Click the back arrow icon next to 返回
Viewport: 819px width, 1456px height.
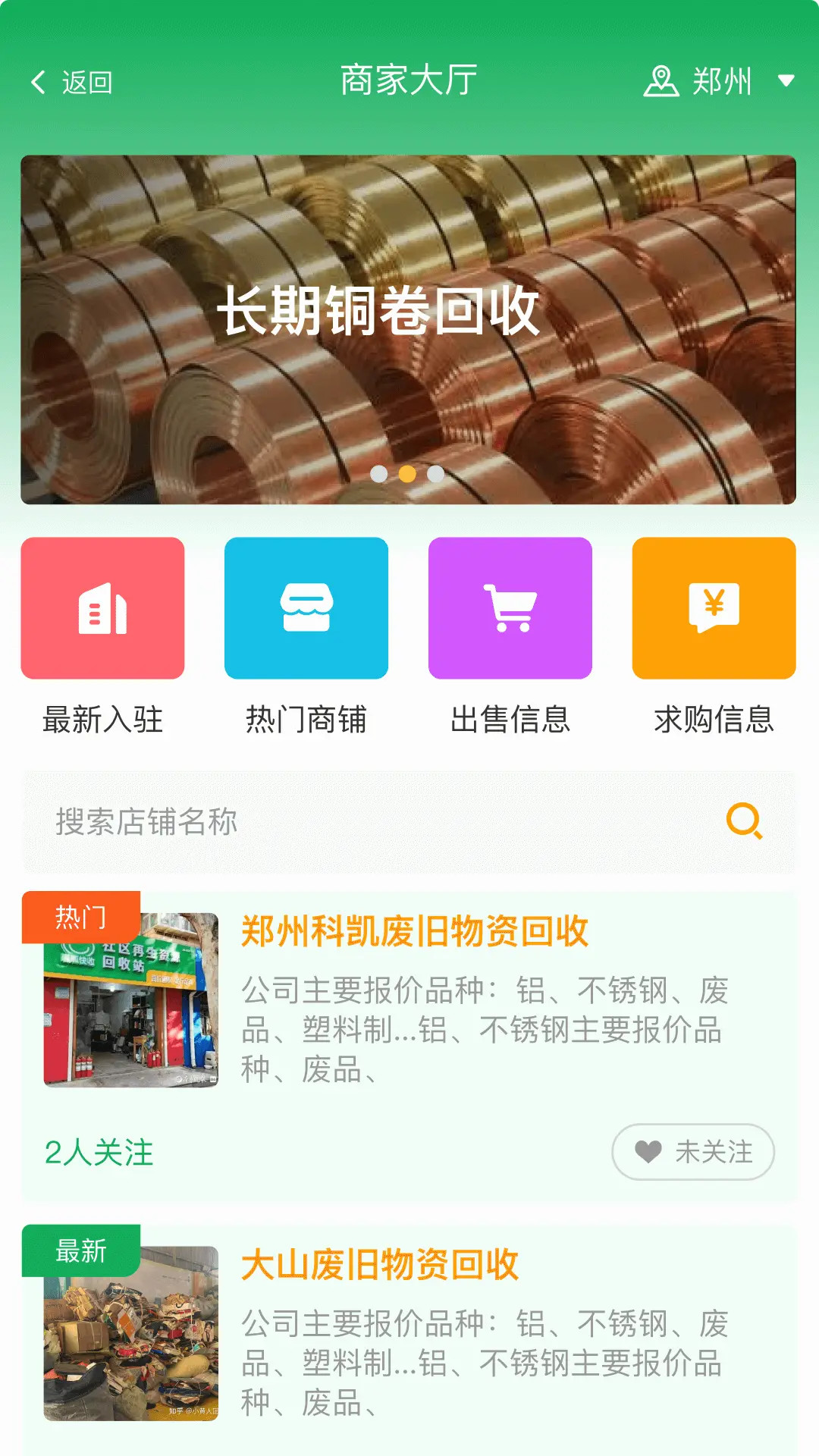(x=38, y=82)
